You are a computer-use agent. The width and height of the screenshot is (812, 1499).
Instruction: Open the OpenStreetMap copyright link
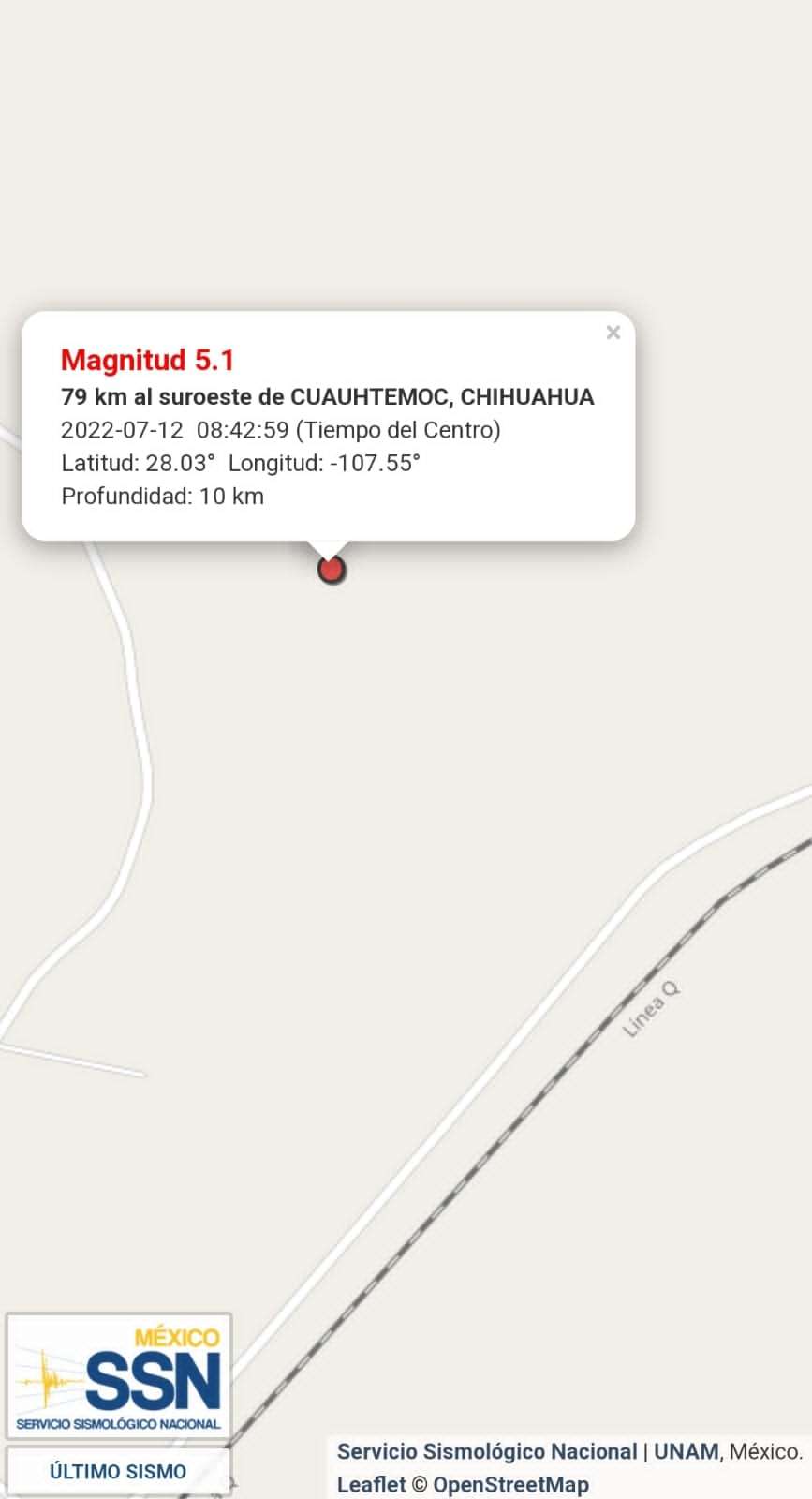click(510, 1484)
